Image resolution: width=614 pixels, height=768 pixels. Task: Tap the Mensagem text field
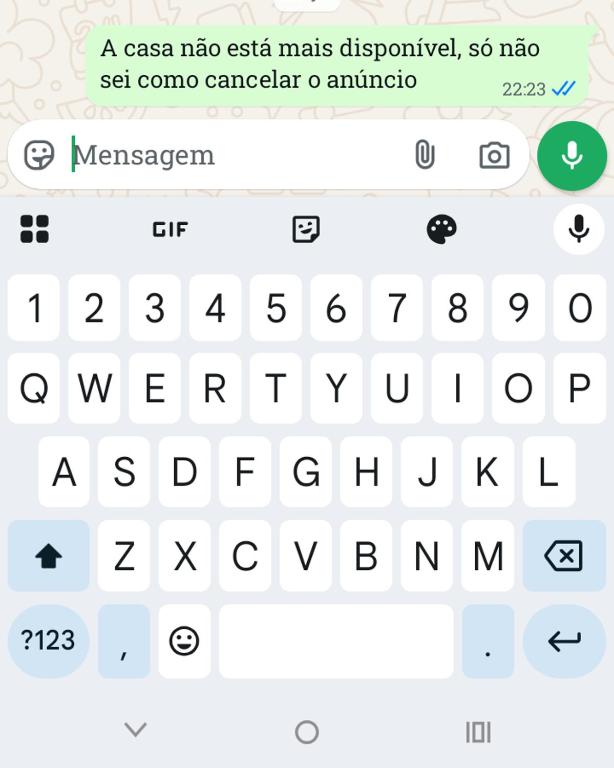tap(235, 155)
